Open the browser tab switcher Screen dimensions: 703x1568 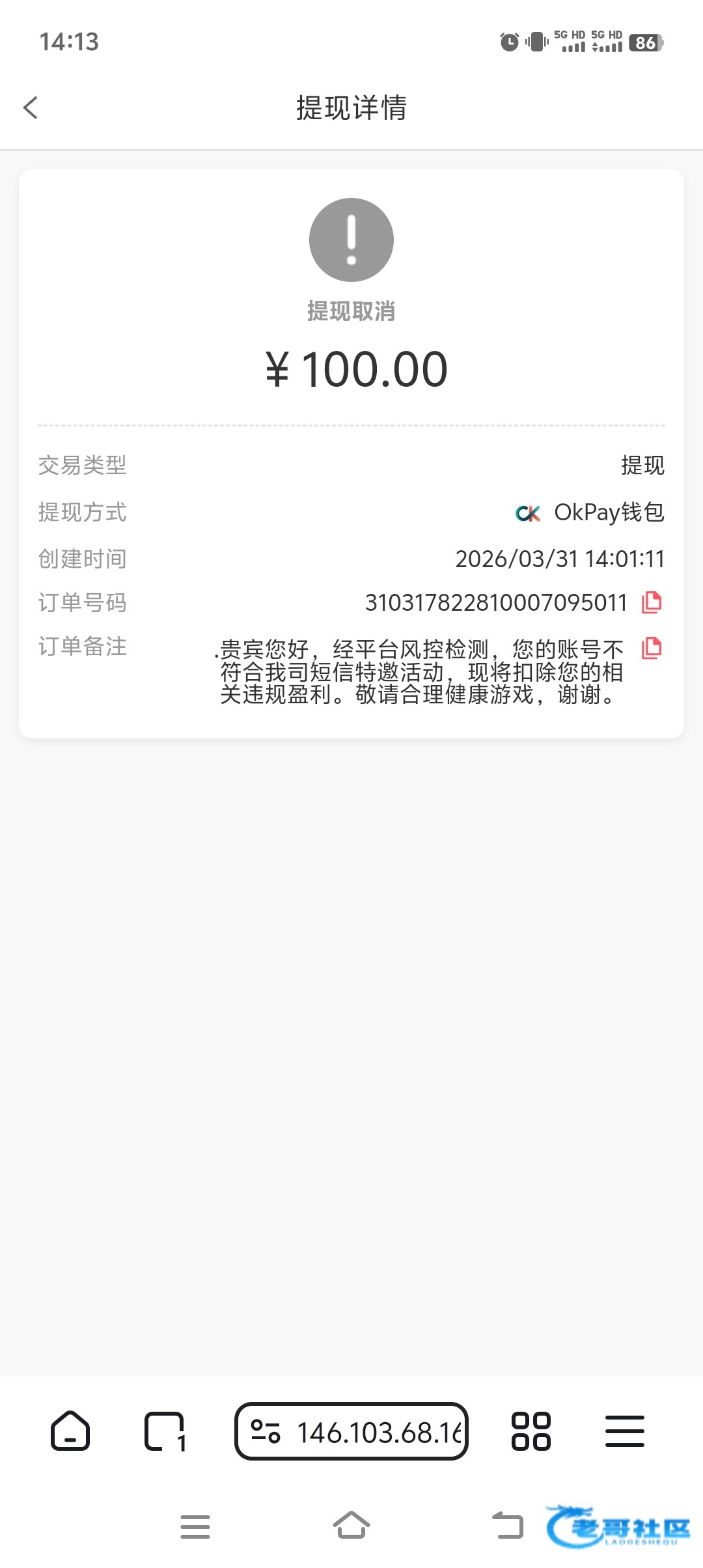(x=164, y=1431)
